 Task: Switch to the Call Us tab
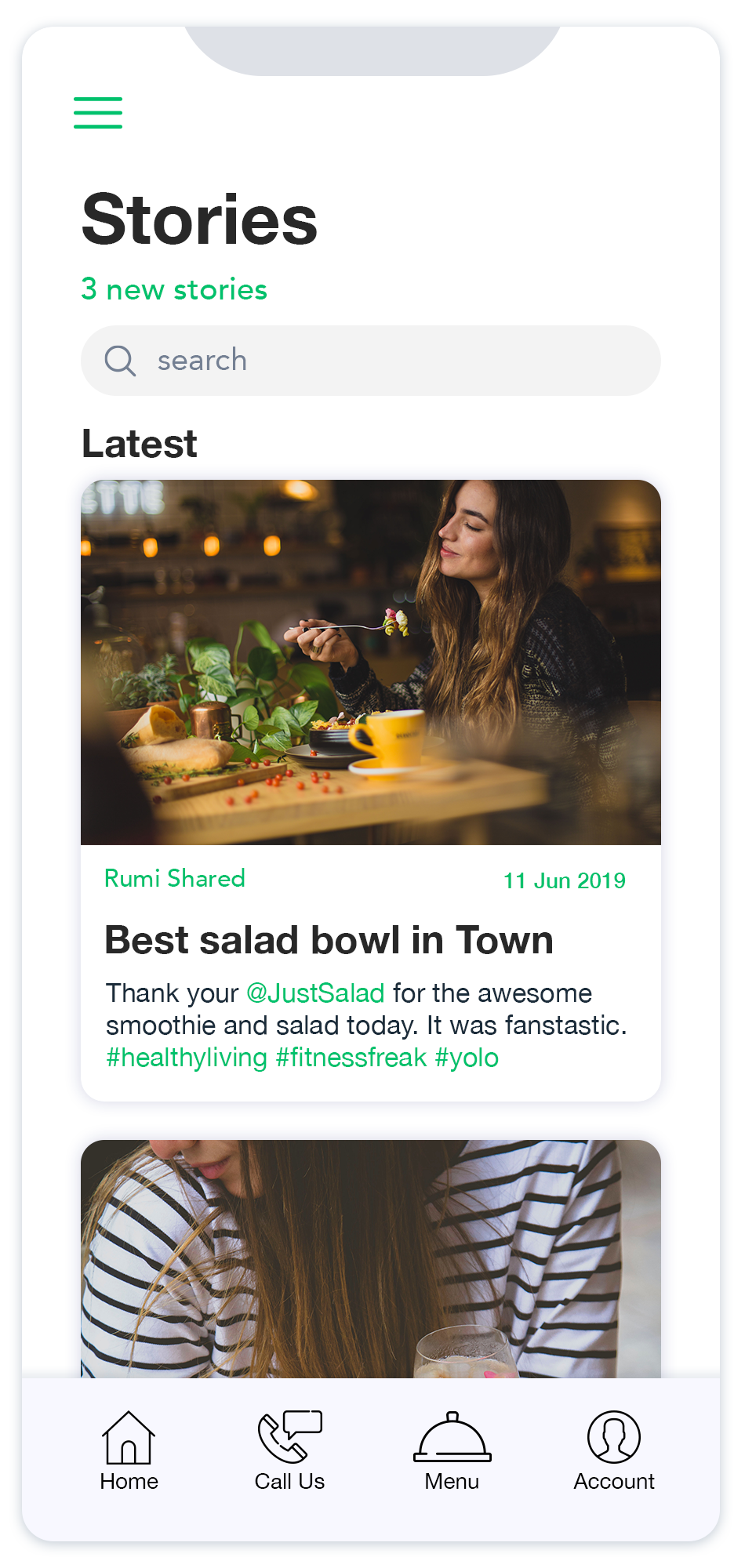click(289, 1450)
